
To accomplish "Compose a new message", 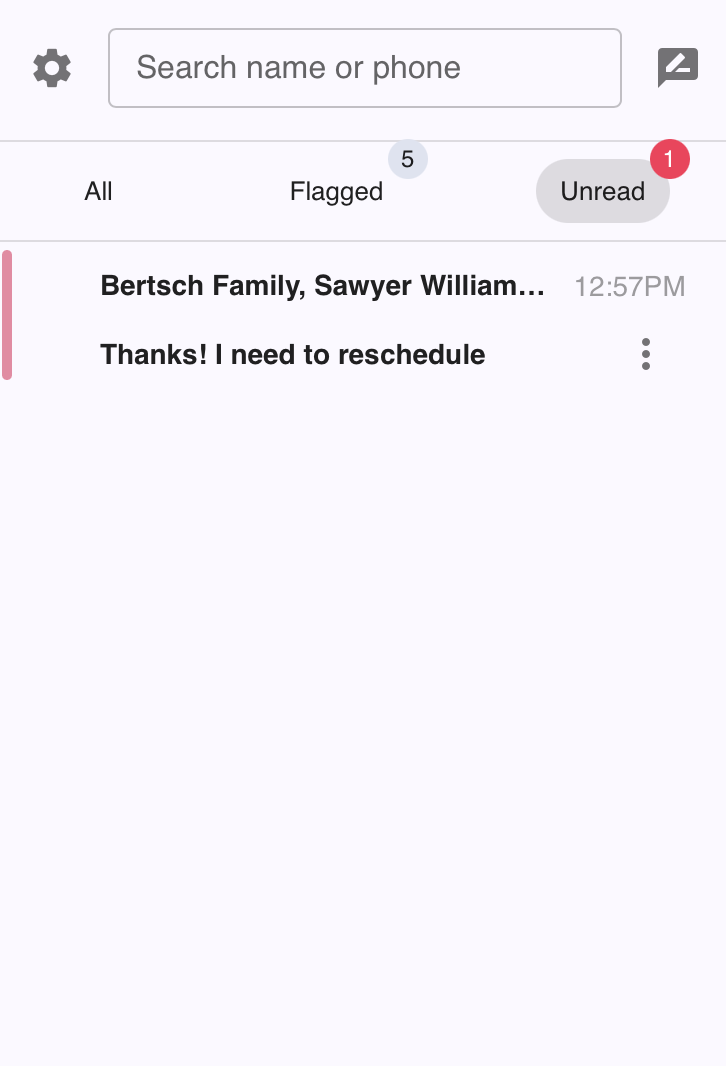I will coord(677,68).
